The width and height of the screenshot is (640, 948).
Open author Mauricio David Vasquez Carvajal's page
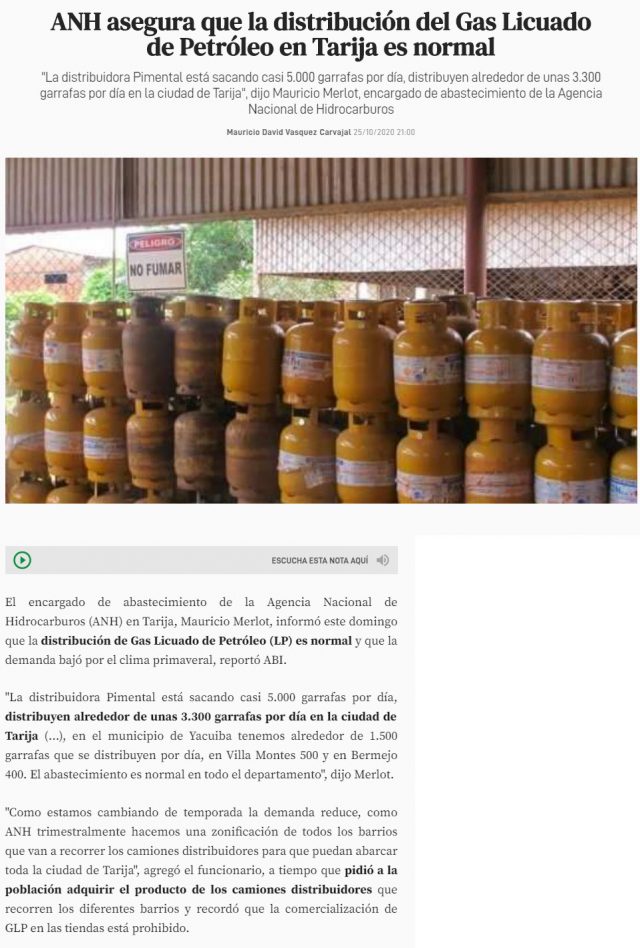pyautogui.click(x=288, y=132)
